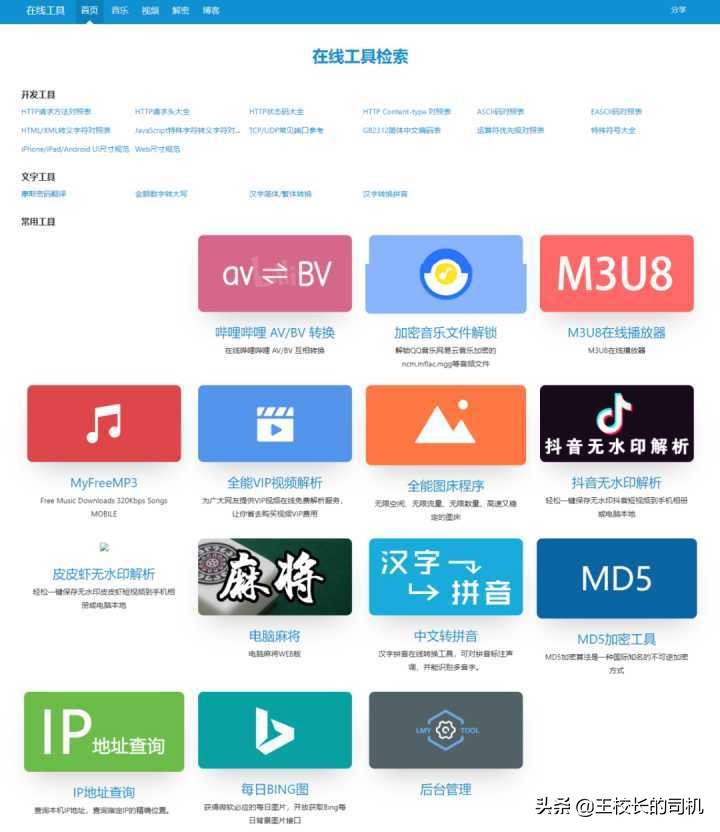This screenshot has height=832, width=720.
Task: Open the 抖音无水印解析 TikTok icon
Action: pyautogui.click(x=617, y=424)
